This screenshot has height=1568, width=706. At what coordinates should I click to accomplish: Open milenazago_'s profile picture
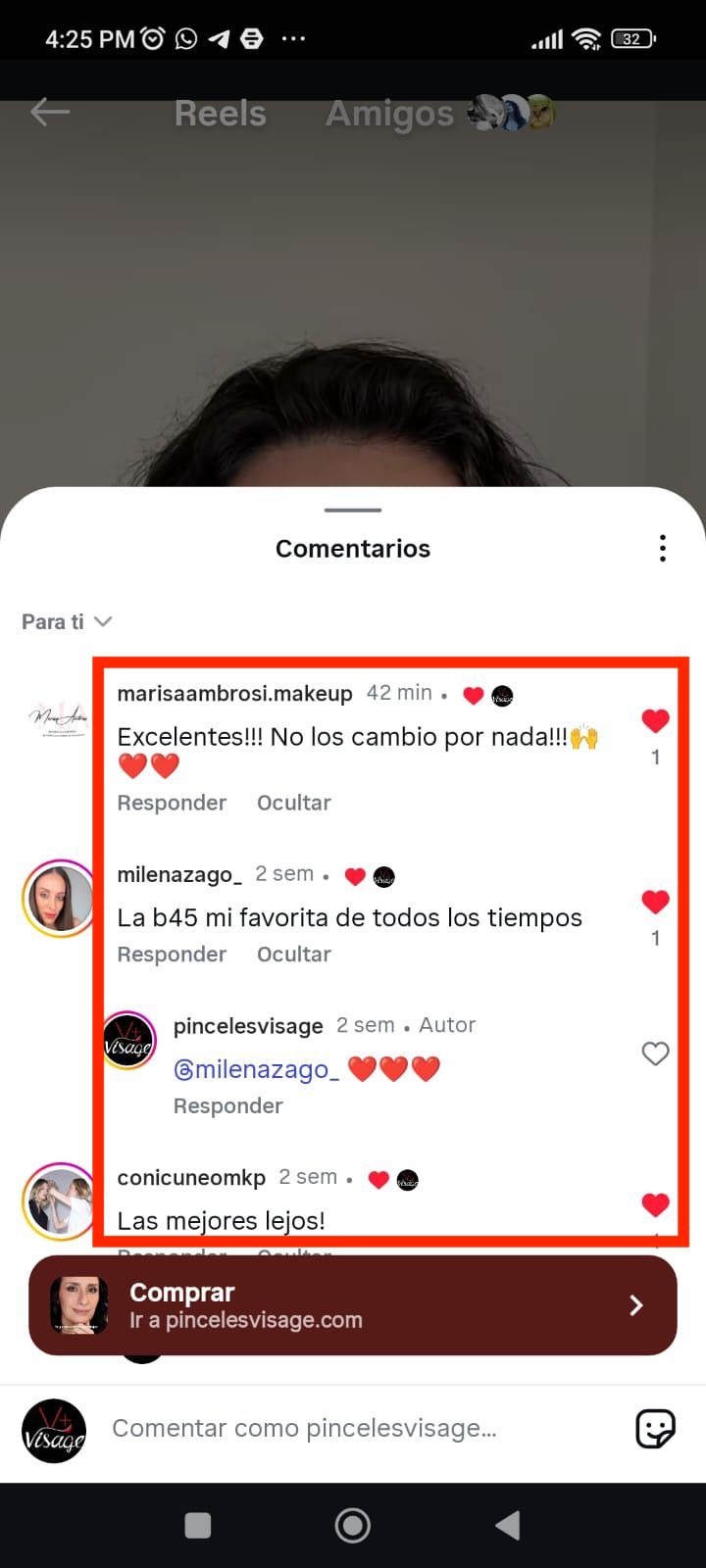pos(59,899)
